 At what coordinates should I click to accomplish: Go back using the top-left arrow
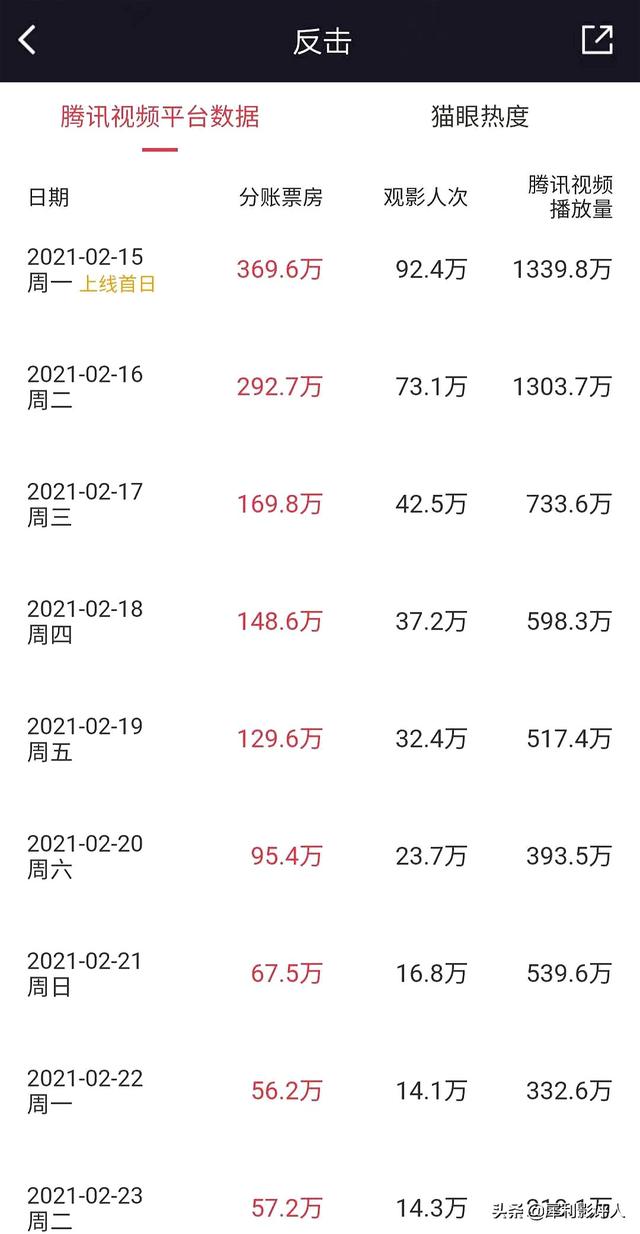coord(27,41)
